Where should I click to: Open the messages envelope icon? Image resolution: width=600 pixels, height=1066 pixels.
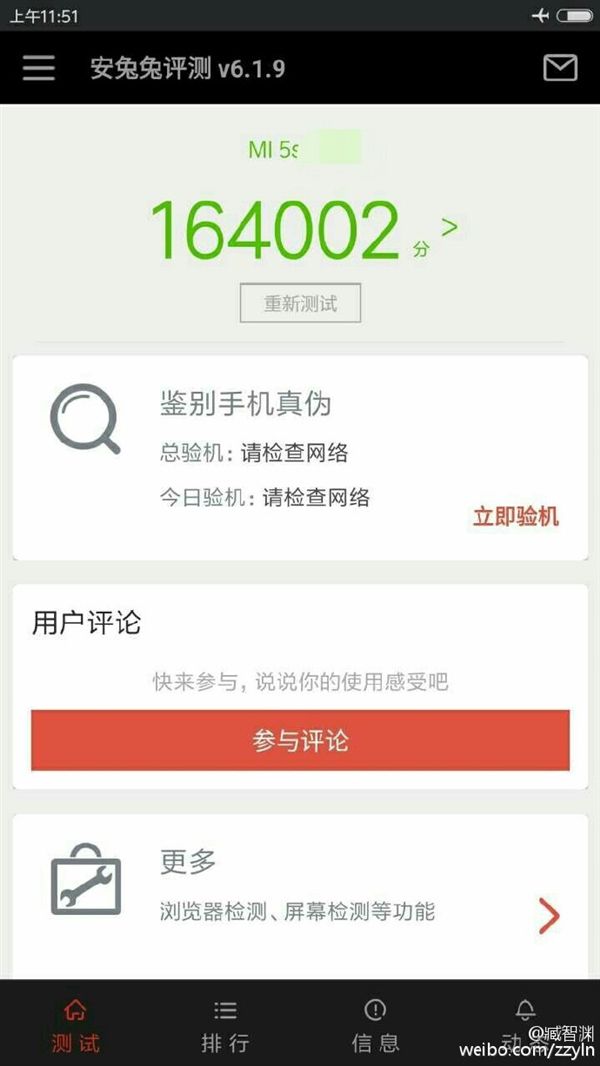tap(560, 68)
